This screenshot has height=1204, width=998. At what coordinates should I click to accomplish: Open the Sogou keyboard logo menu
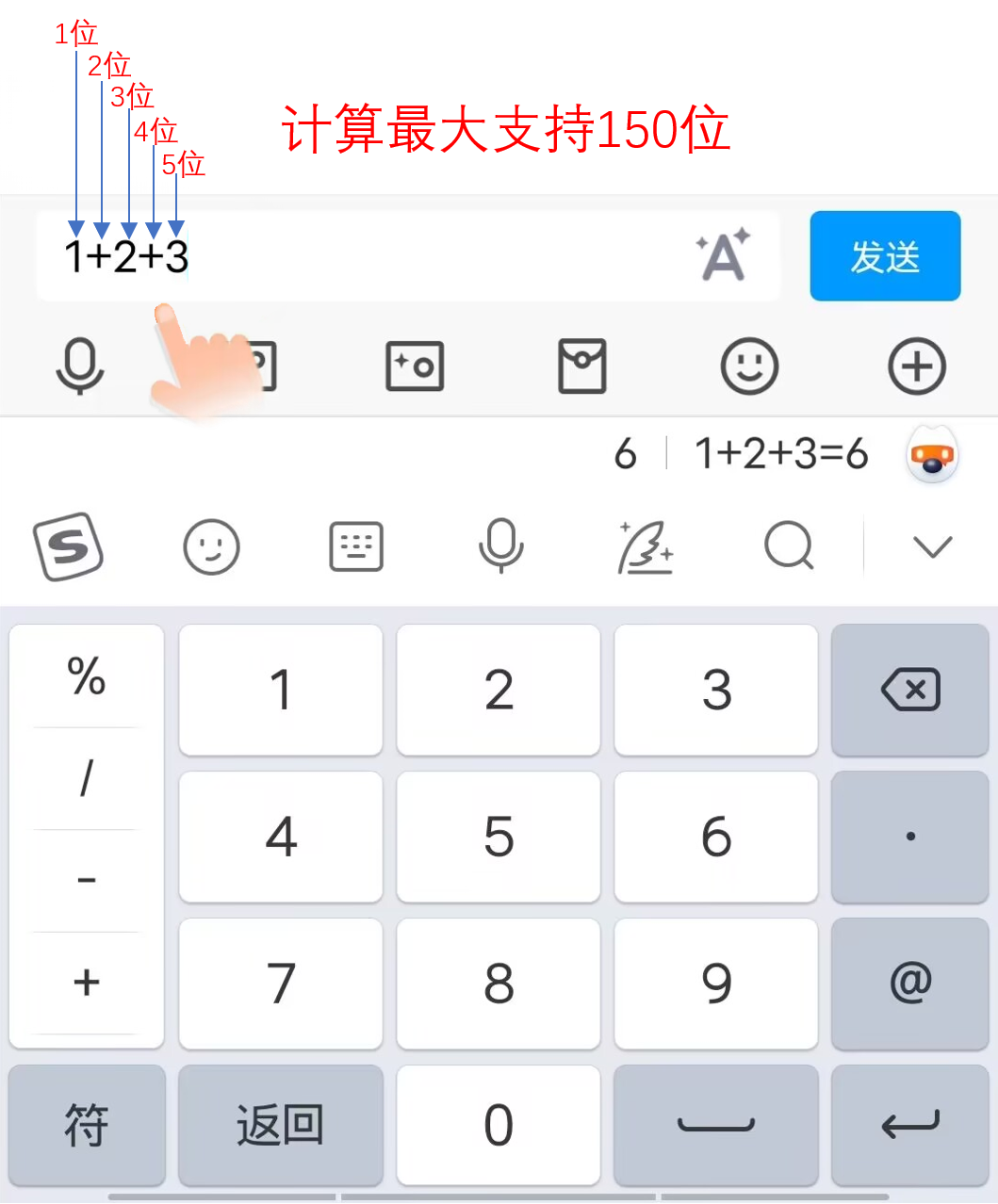pos(68,545)
